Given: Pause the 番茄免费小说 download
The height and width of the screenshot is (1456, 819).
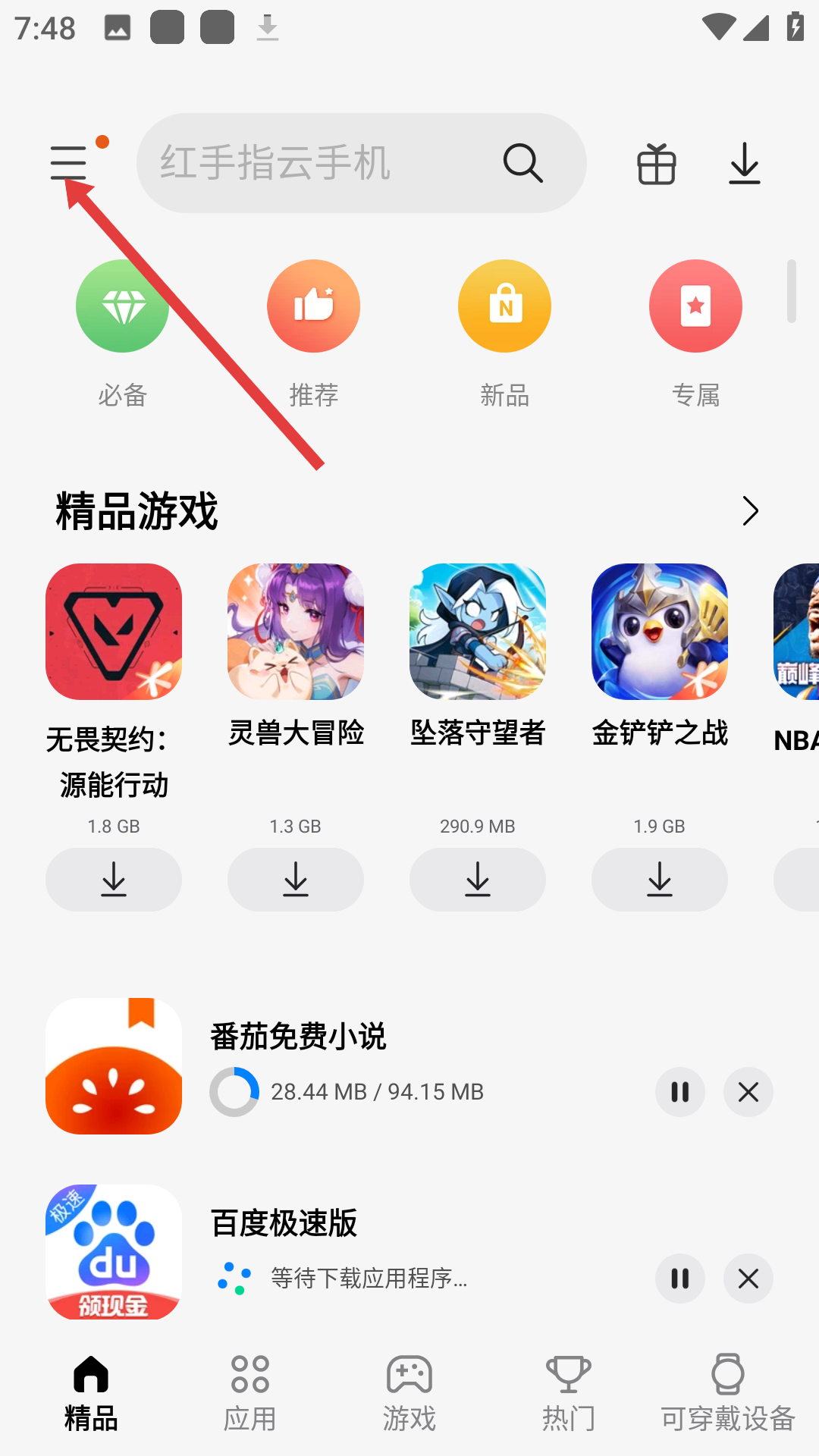Looking at the screenshot, I should [680, 1092].
